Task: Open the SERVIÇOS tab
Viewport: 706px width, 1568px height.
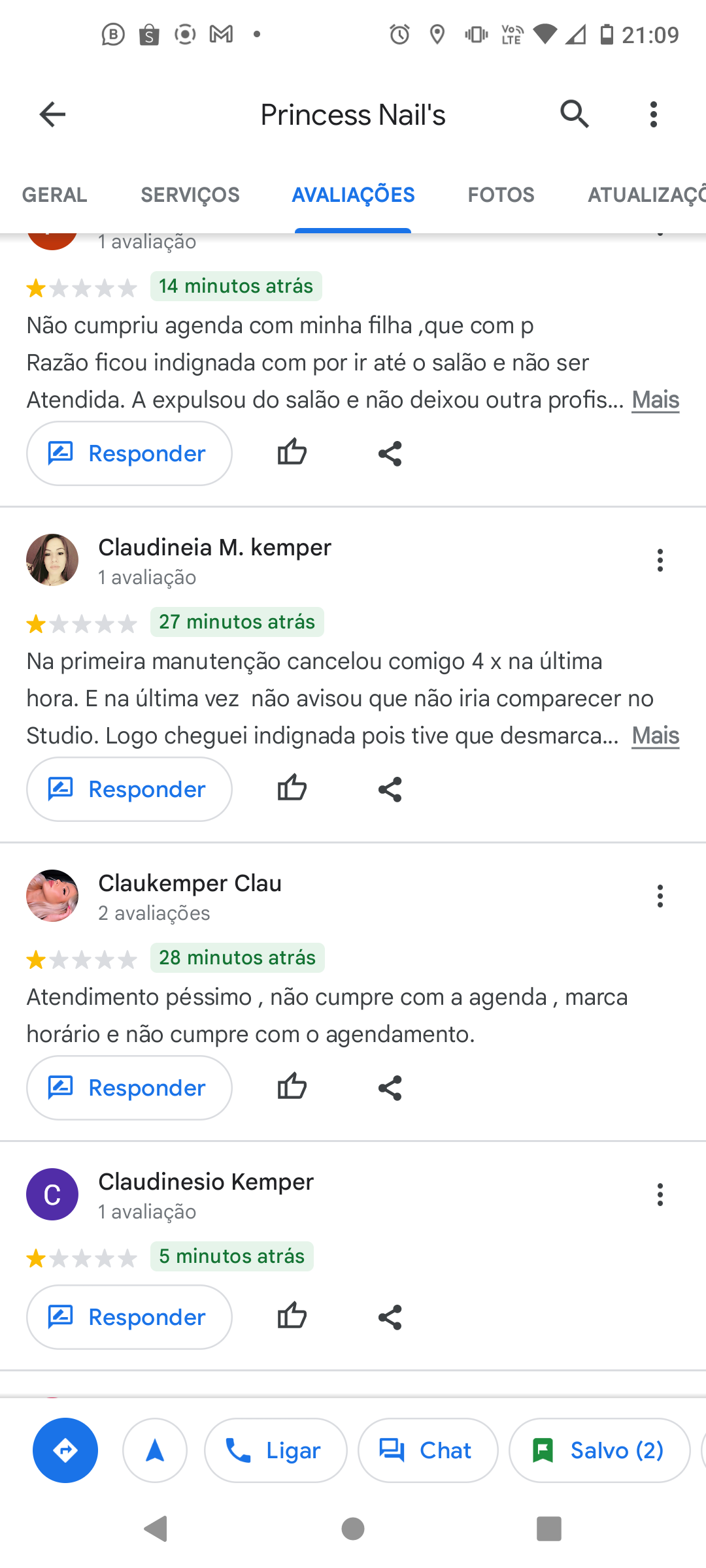Action: 190,194
